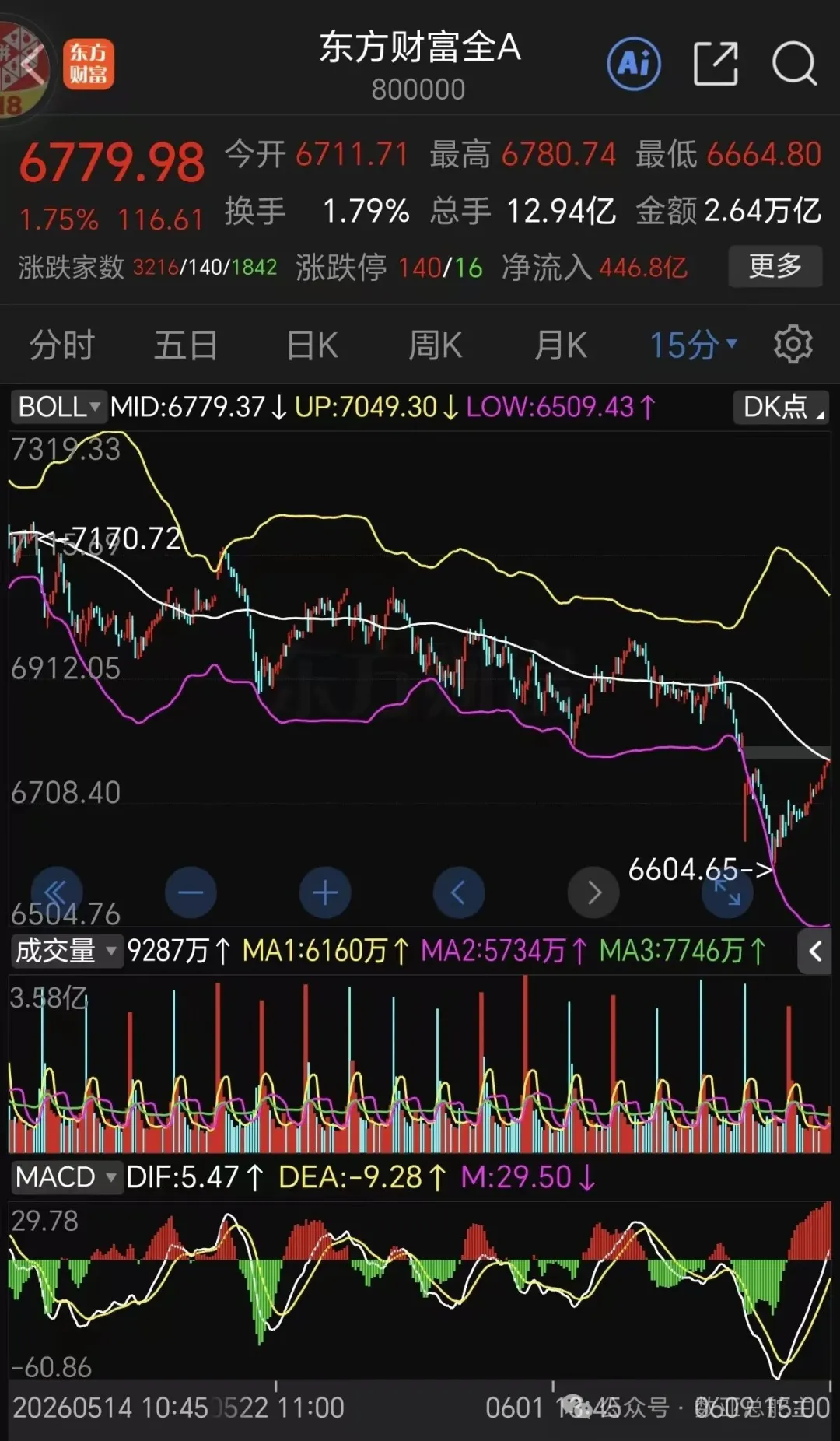Select the 月K tab
The width and height of the screenshot is (840, 1441).
[x=560, y=345]
